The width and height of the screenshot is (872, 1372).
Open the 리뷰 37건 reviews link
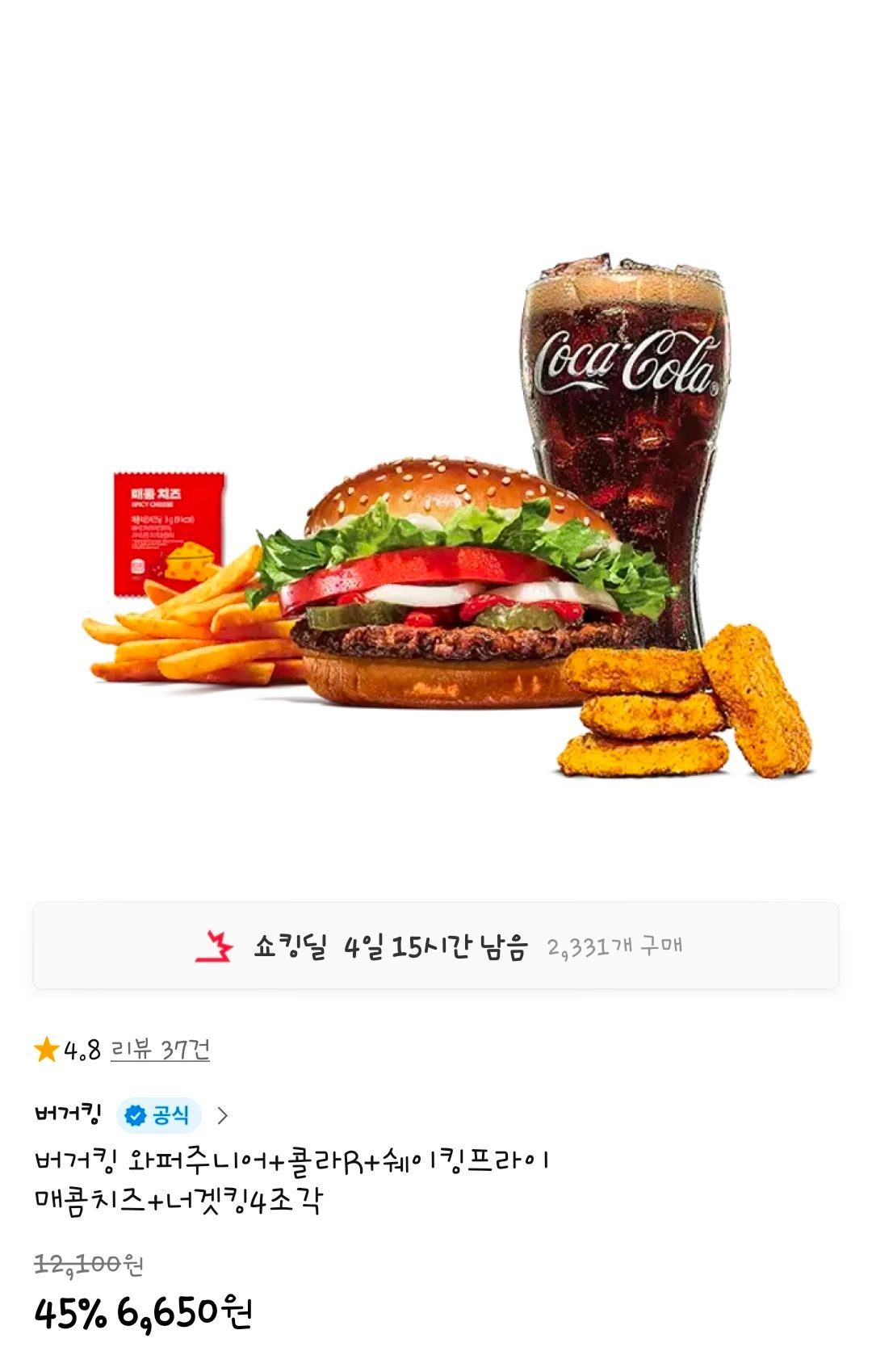tap(160, 1050)
